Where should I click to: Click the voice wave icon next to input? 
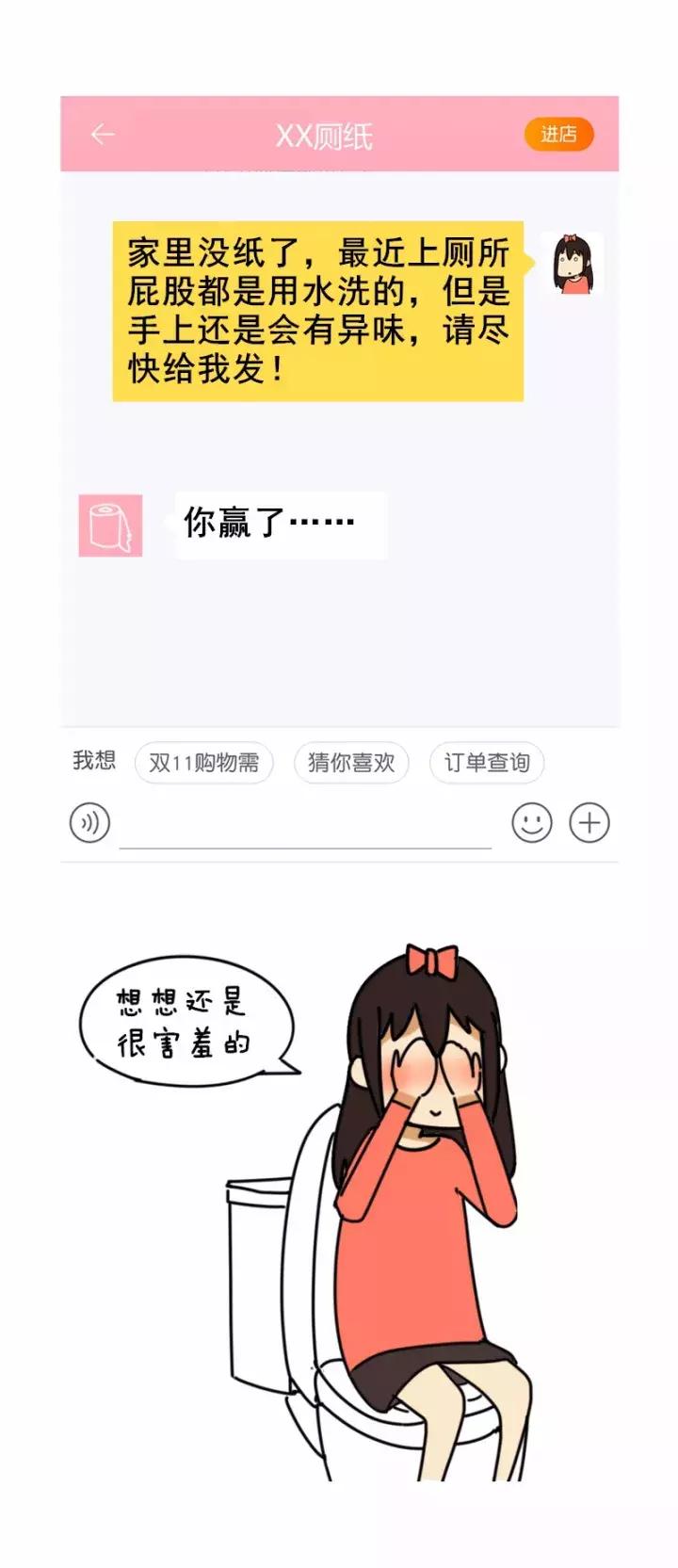(x=89, y=821)
